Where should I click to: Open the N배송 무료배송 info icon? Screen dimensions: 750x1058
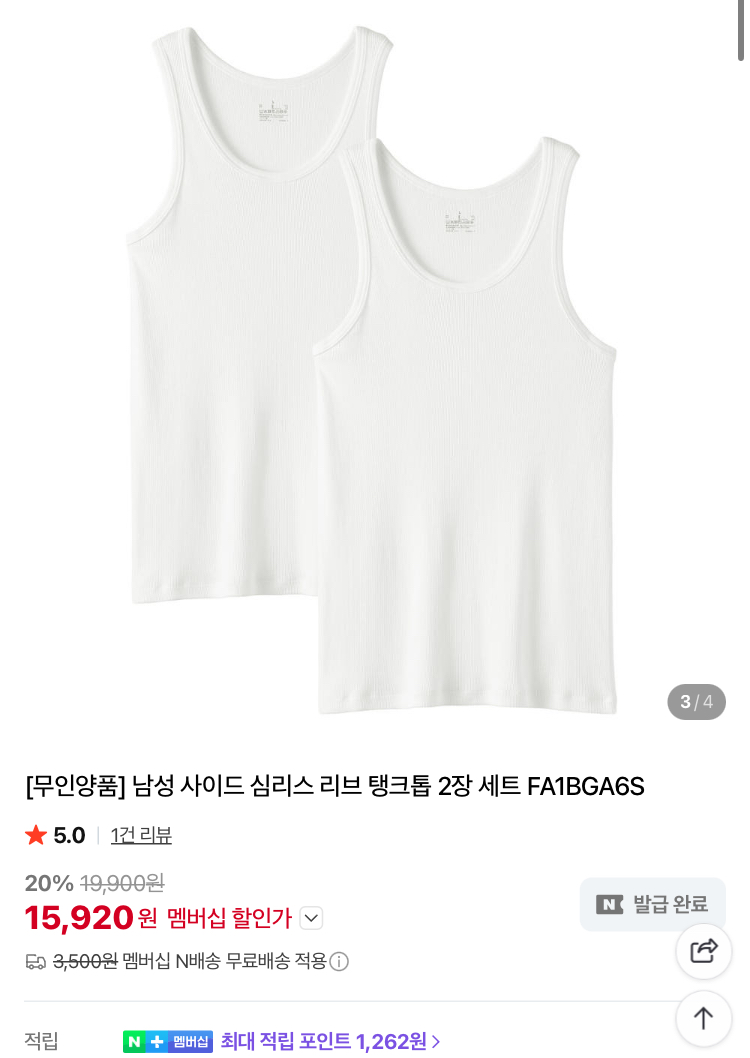(x=340, y=962)
